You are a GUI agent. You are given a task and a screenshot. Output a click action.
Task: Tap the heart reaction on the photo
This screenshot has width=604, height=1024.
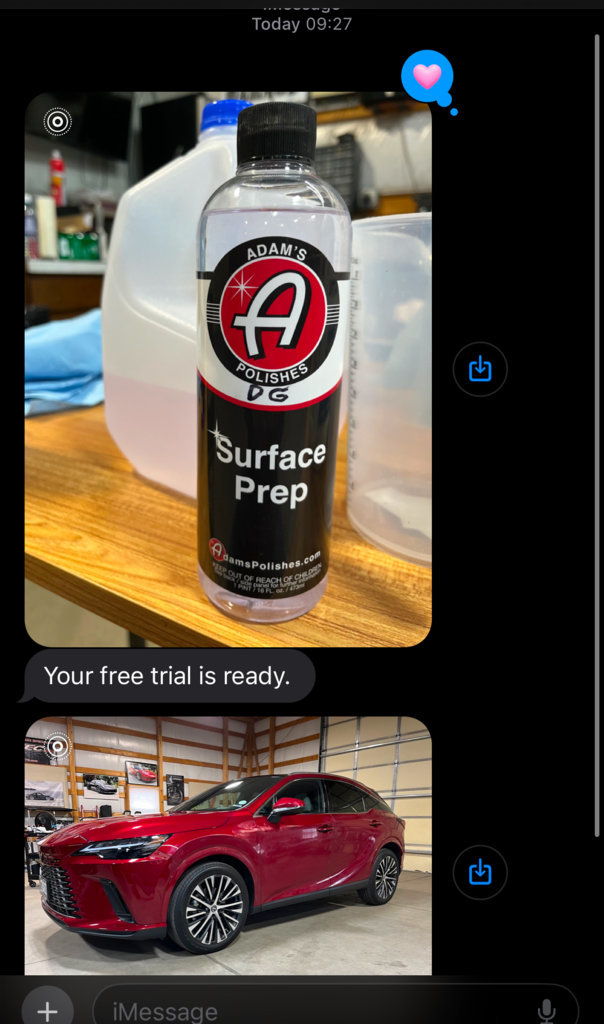coord(427,77)
